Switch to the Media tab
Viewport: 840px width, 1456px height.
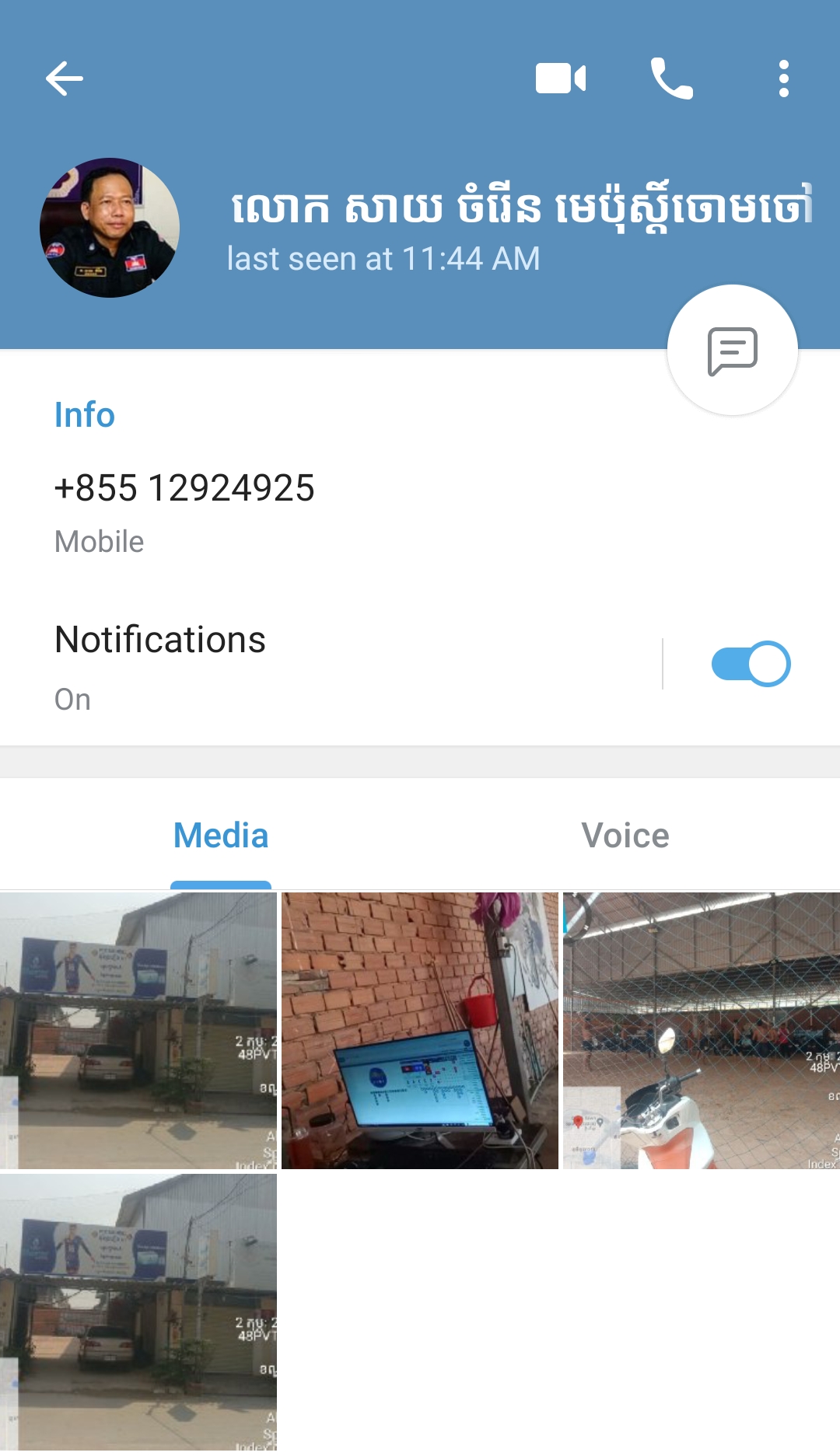point(221,836)
